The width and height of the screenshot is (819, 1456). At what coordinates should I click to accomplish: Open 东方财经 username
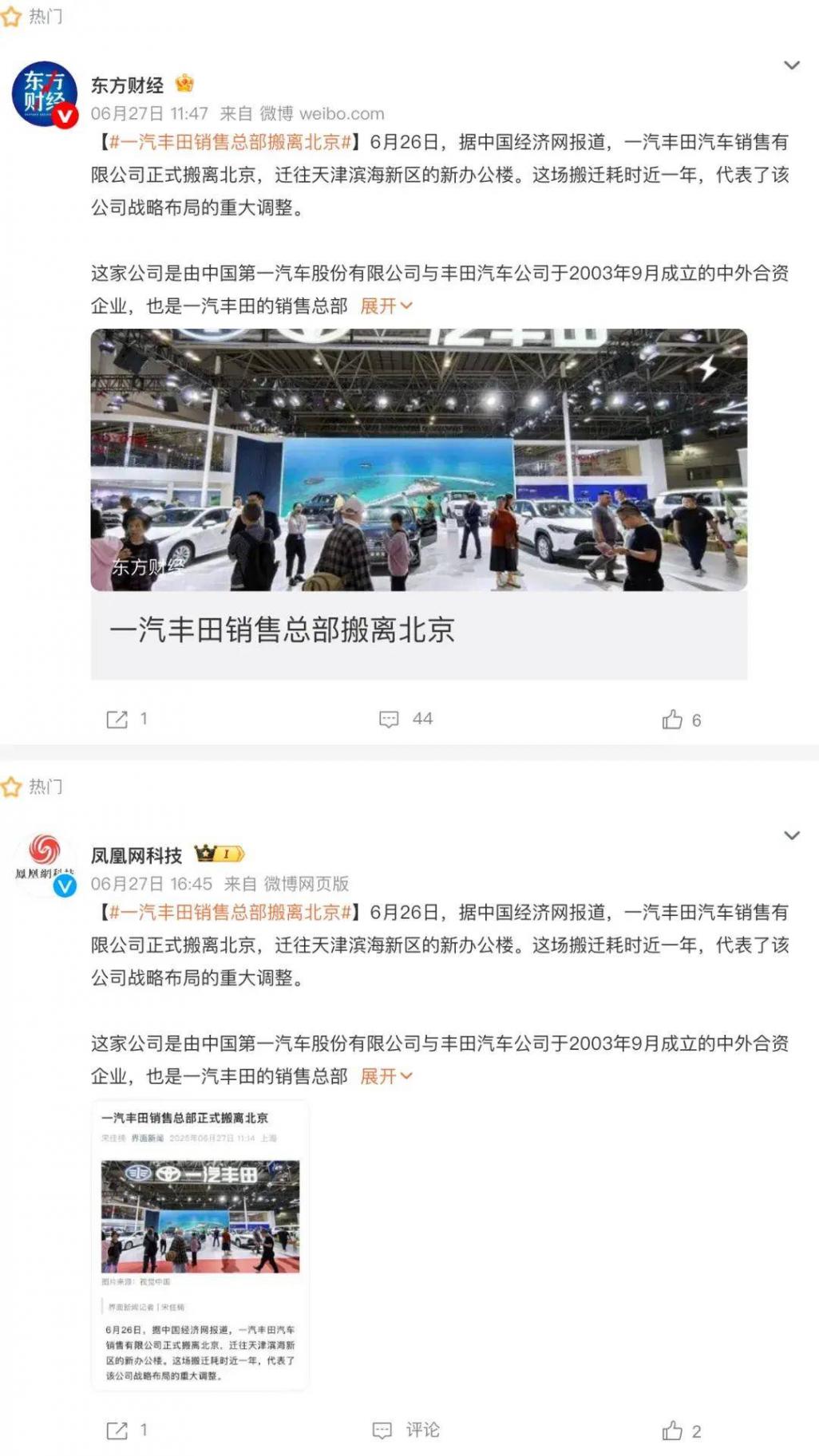click(x=127, y=85)
